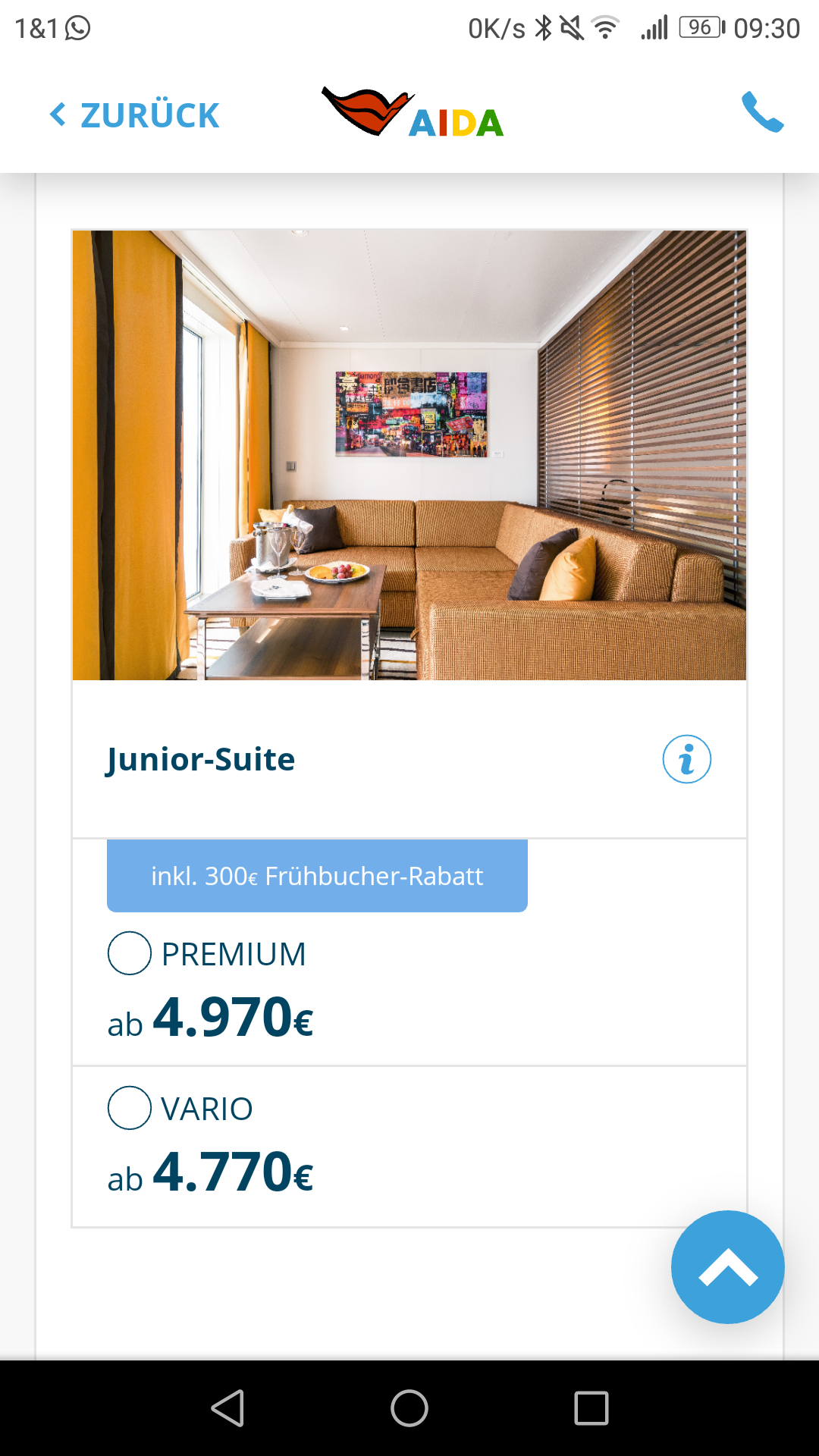This screenshot has width=819, height=1456.
Task: Open the recent apps overview
Action: coord(591,1408)
